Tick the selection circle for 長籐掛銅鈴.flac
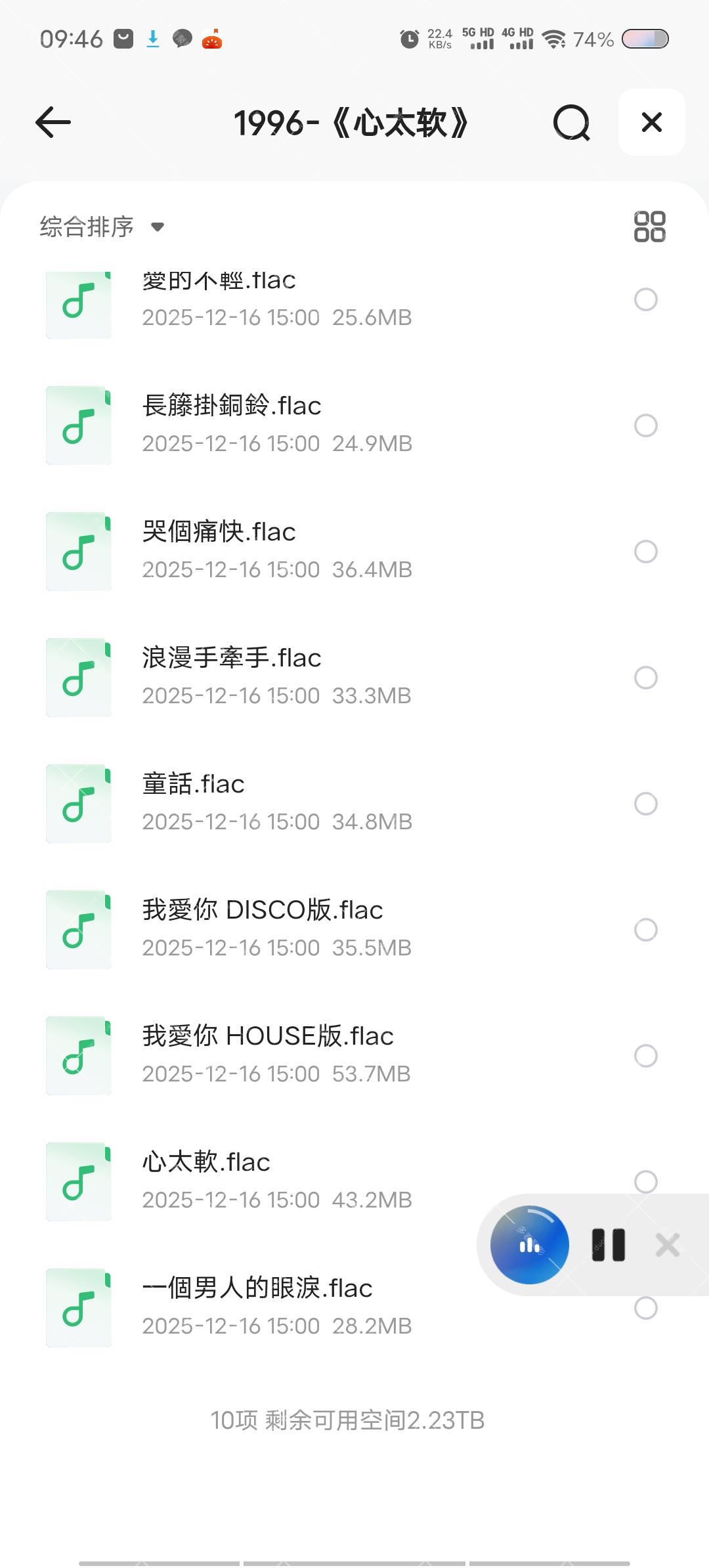 click(646, 426)
